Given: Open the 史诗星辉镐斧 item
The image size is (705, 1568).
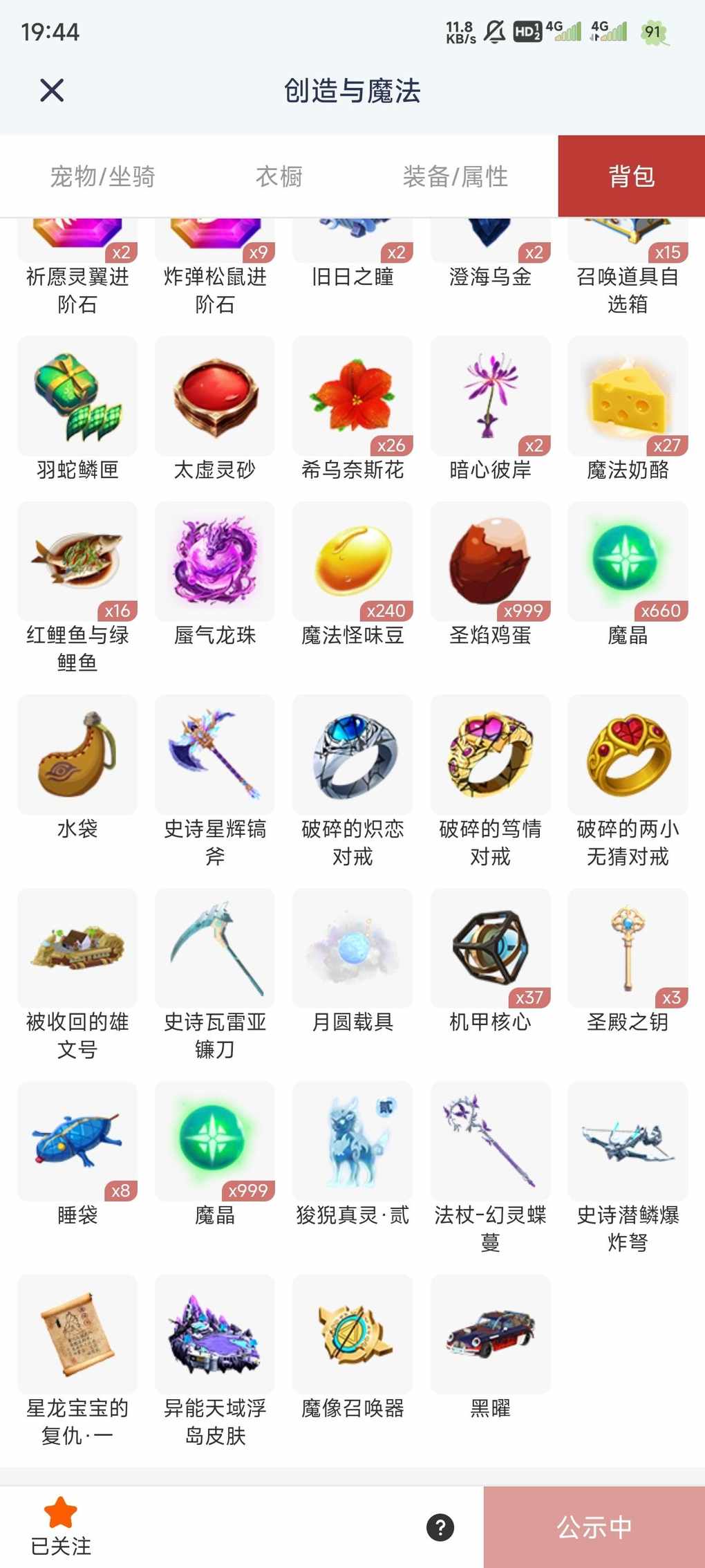Looking at the screenshot, I should pos(215,755).
